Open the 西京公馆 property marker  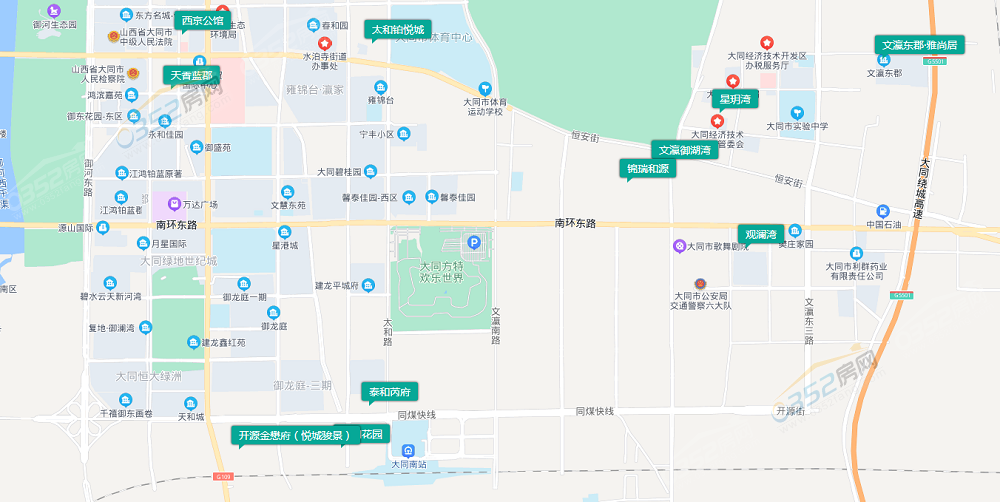[203, 20]
